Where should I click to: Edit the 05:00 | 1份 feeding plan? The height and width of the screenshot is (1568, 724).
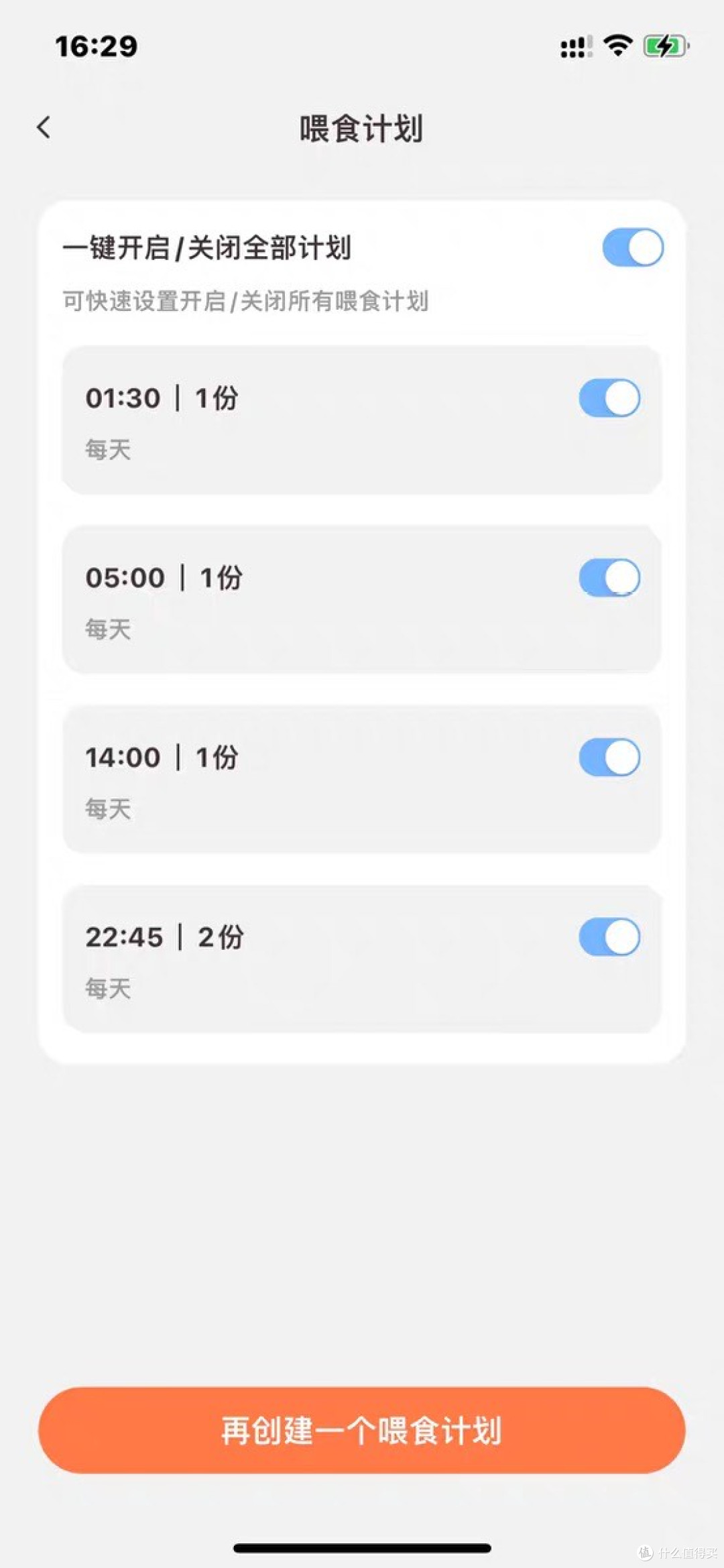(362, 599)
